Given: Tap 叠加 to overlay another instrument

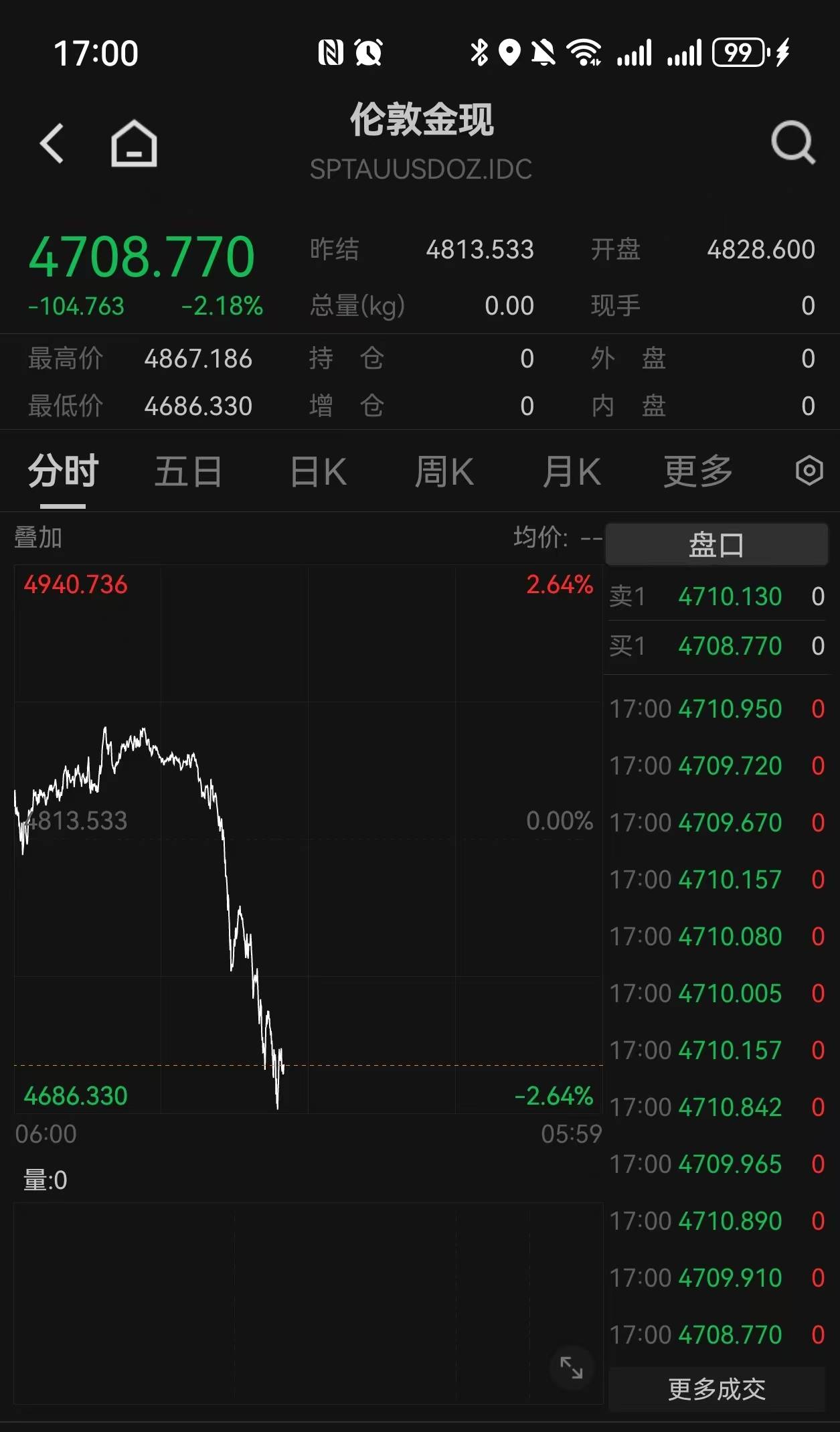Looking at the screenshot, I should point(38,538).
